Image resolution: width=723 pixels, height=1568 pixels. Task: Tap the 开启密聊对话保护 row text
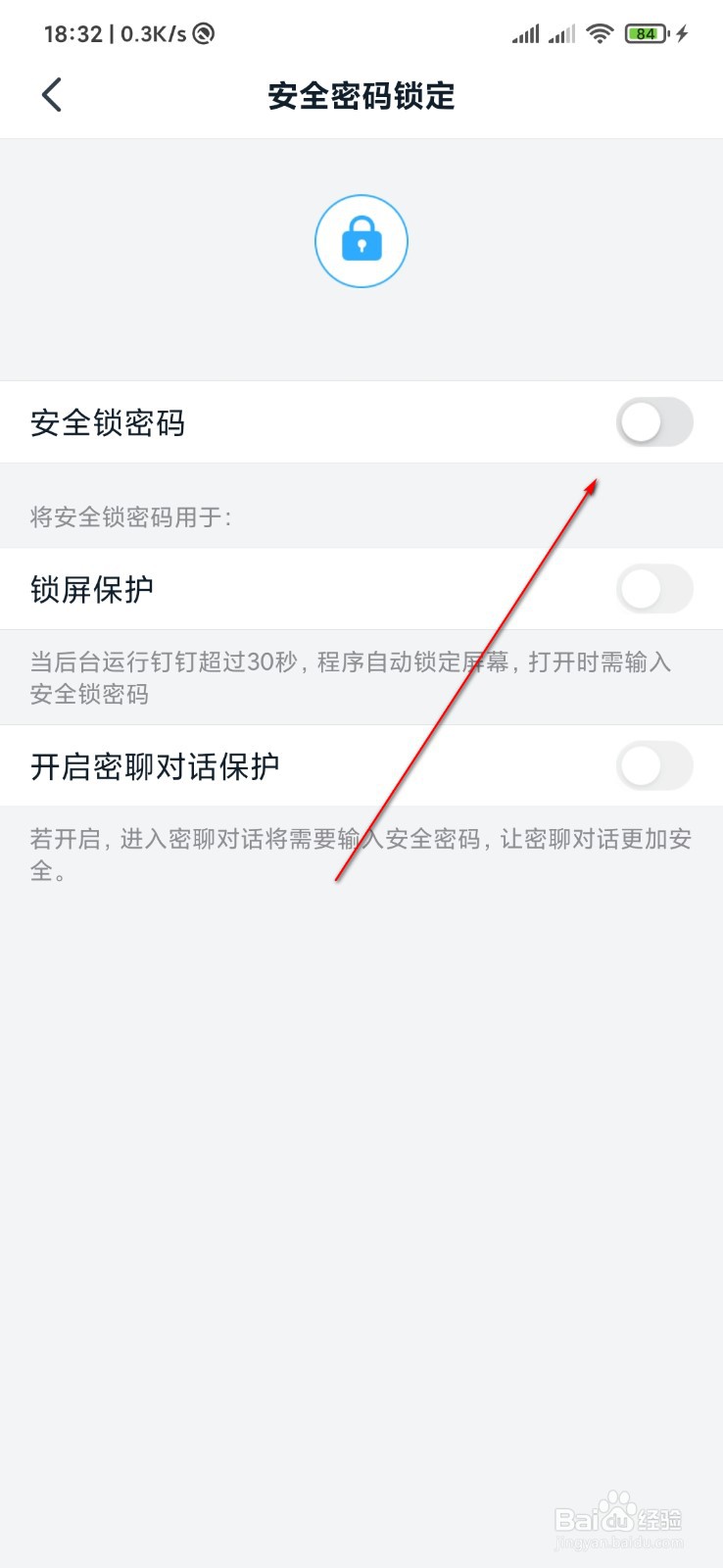(157, 765)
